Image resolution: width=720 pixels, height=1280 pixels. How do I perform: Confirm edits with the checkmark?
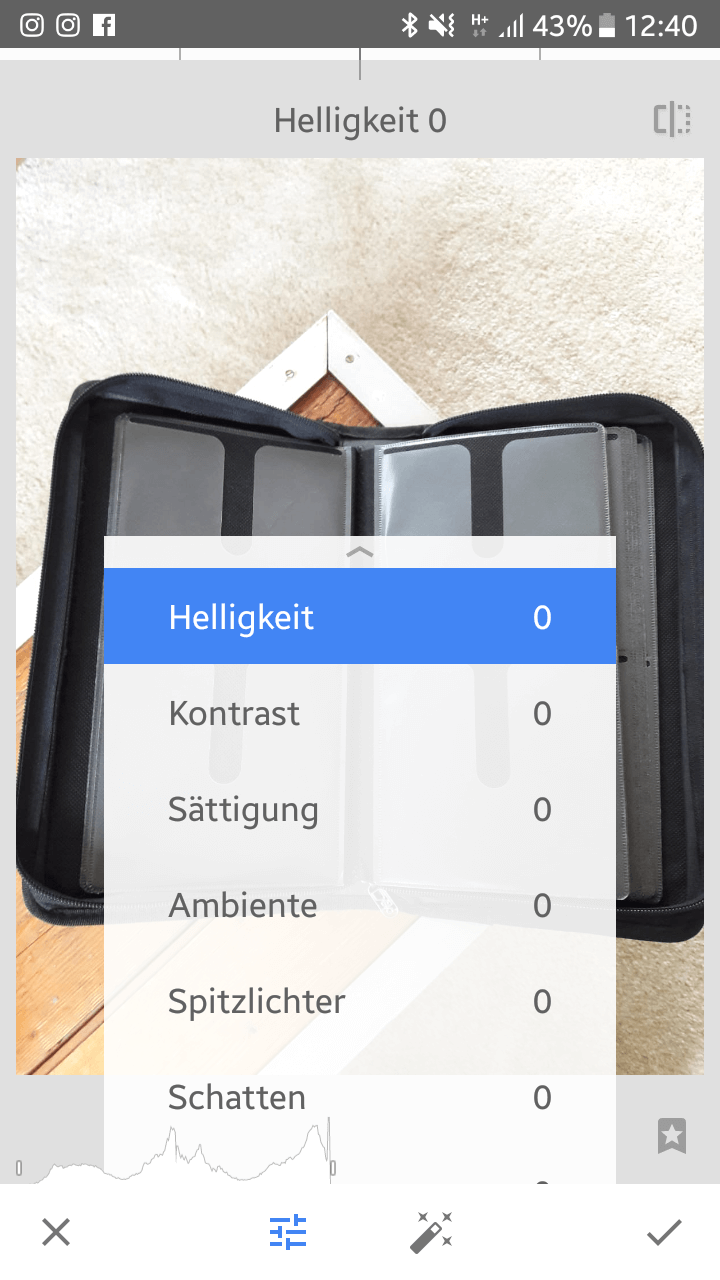point(664,1232)
